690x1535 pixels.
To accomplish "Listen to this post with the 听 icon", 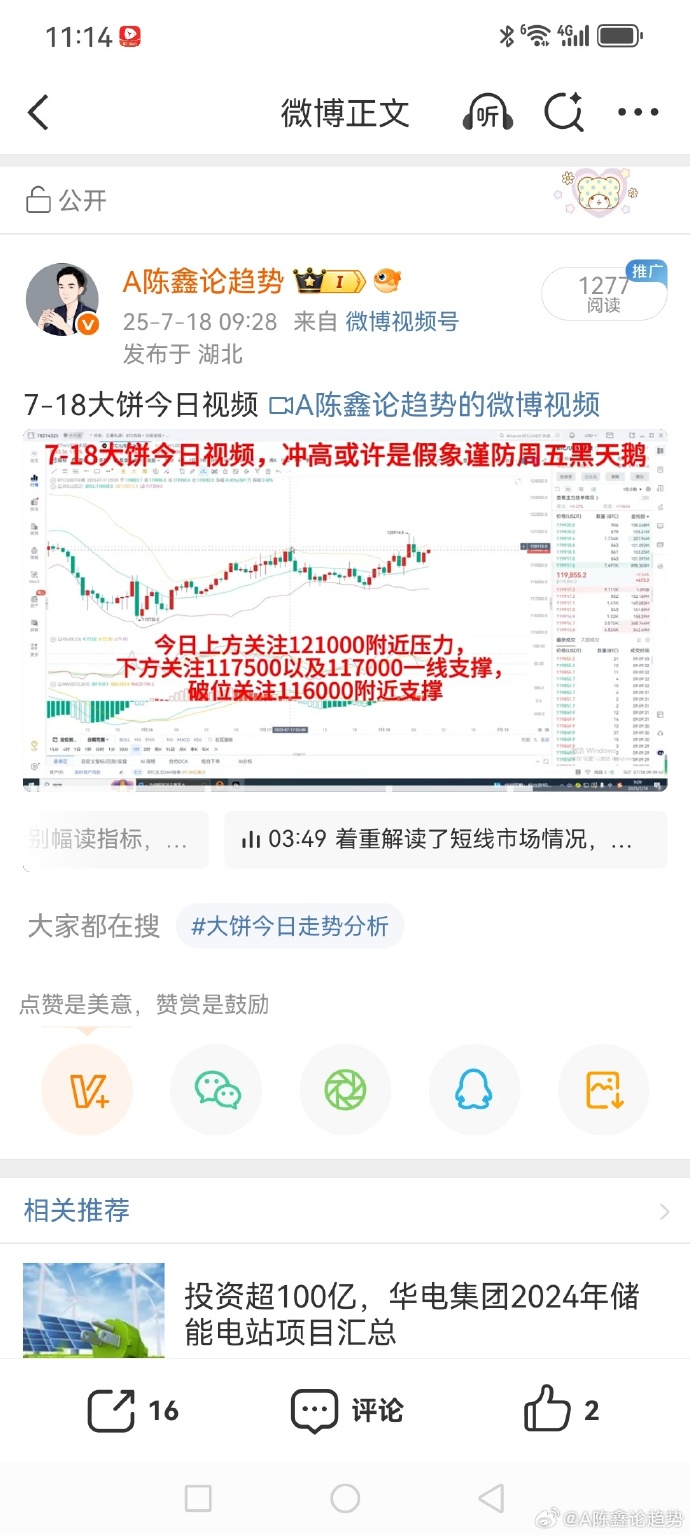I will click(x=487, y=114).
